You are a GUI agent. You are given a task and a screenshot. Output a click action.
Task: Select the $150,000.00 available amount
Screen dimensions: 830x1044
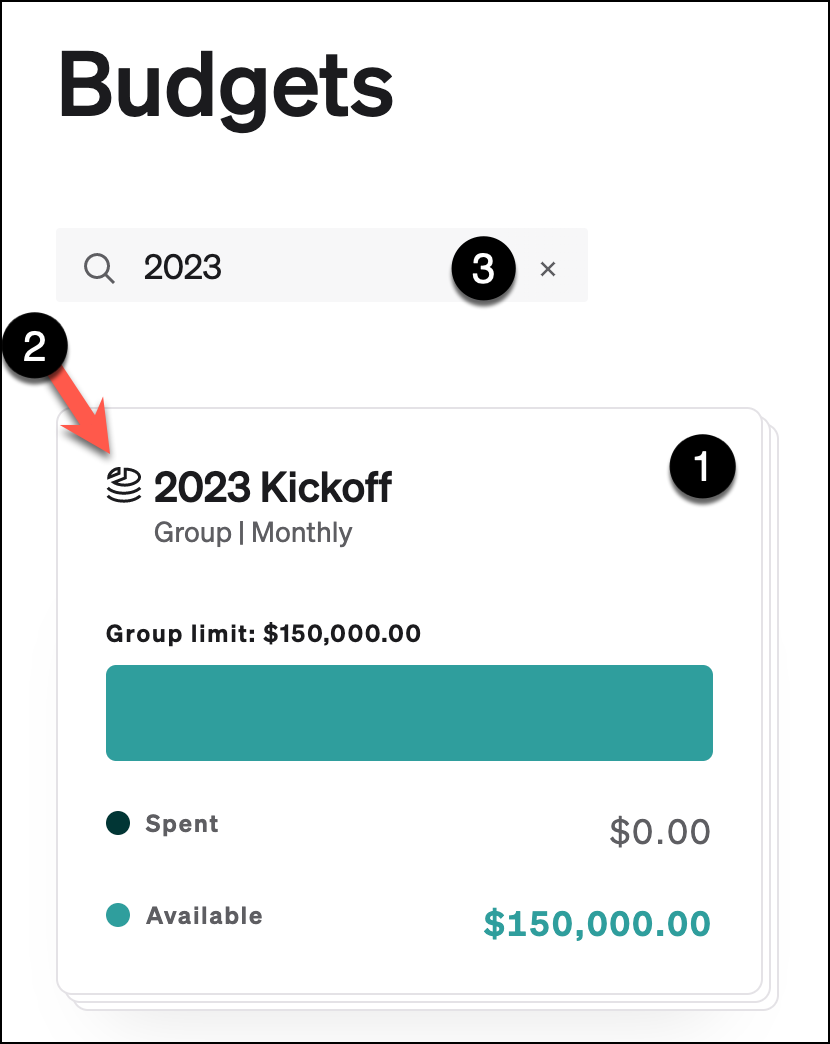(x=597, y=923)
